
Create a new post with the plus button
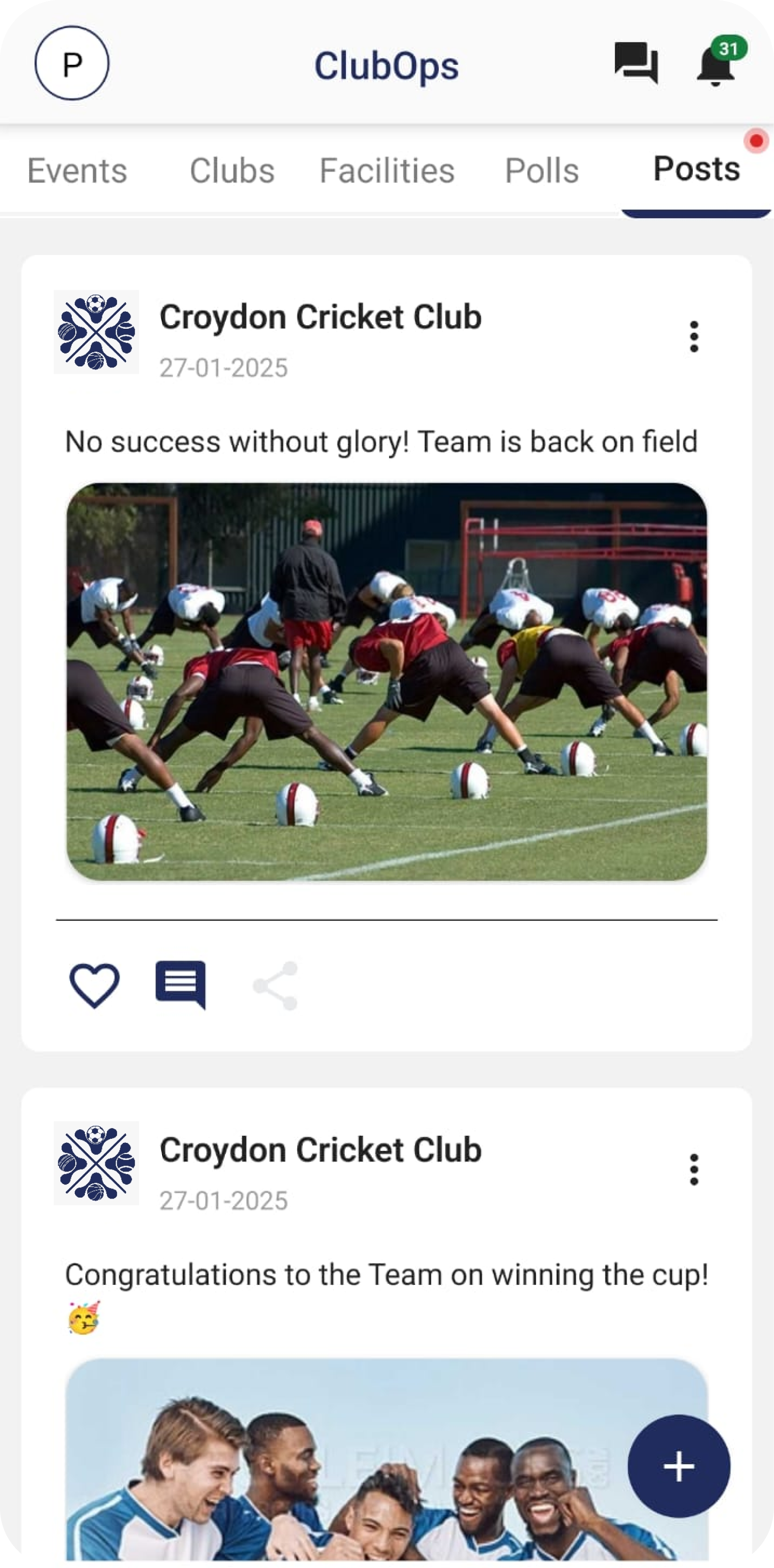[679, 1466]
